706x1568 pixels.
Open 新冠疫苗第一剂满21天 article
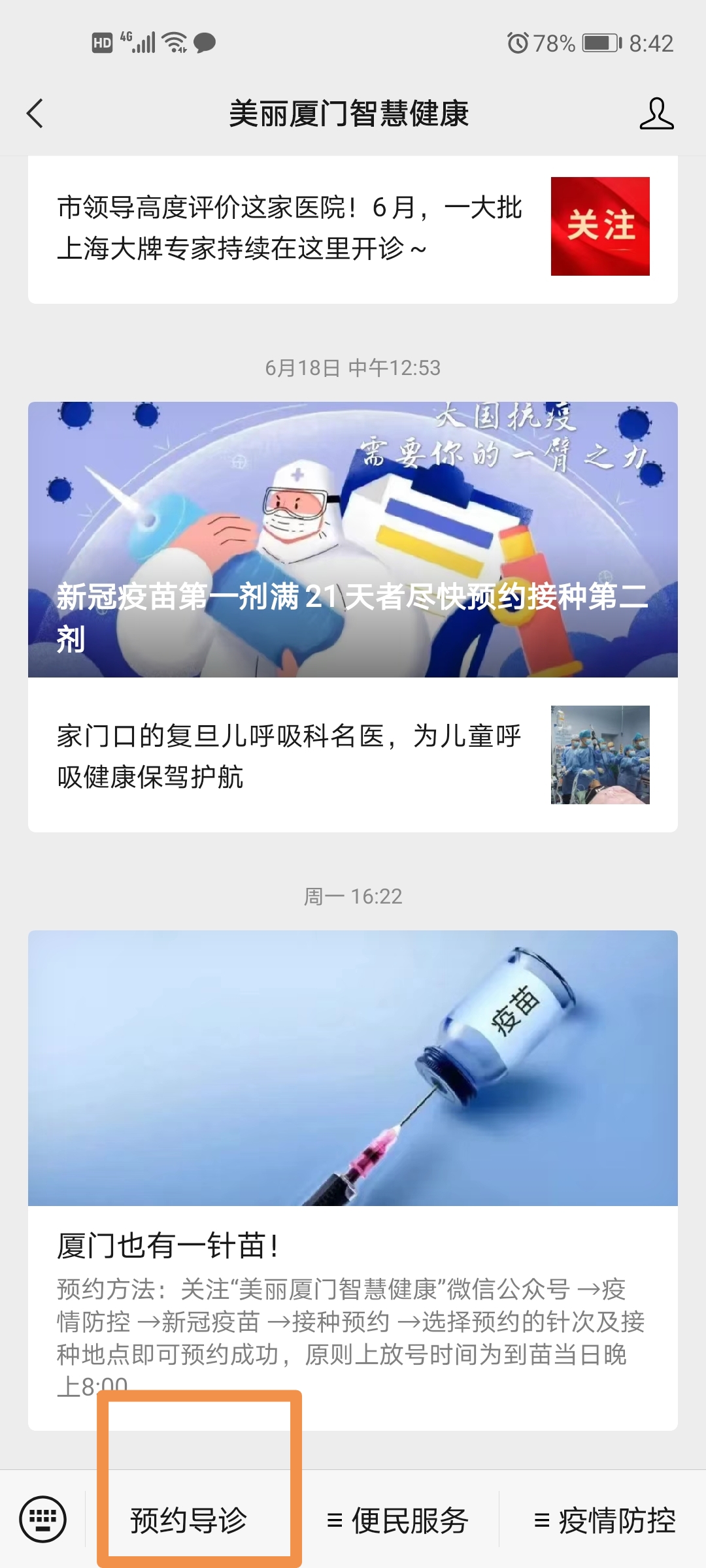tap(353, 540)
